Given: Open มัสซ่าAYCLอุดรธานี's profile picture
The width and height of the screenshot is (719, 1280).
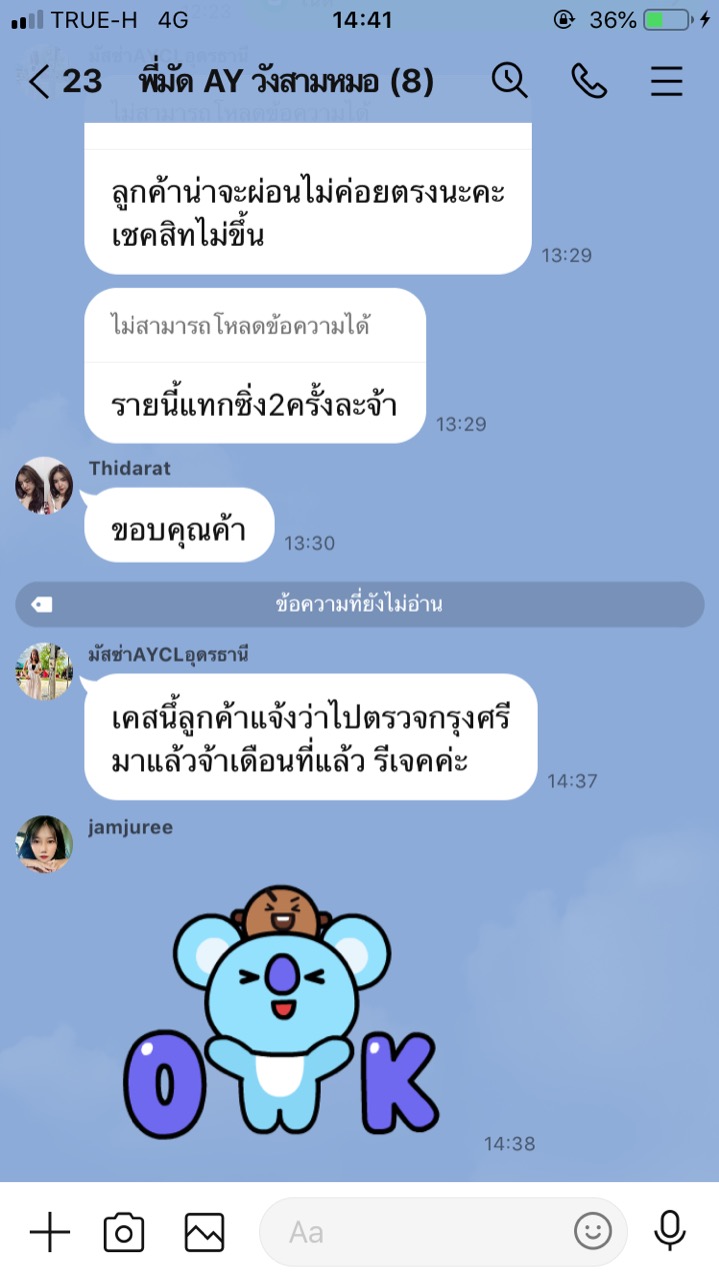Looking at the screenshot, I should coord(44,671).
